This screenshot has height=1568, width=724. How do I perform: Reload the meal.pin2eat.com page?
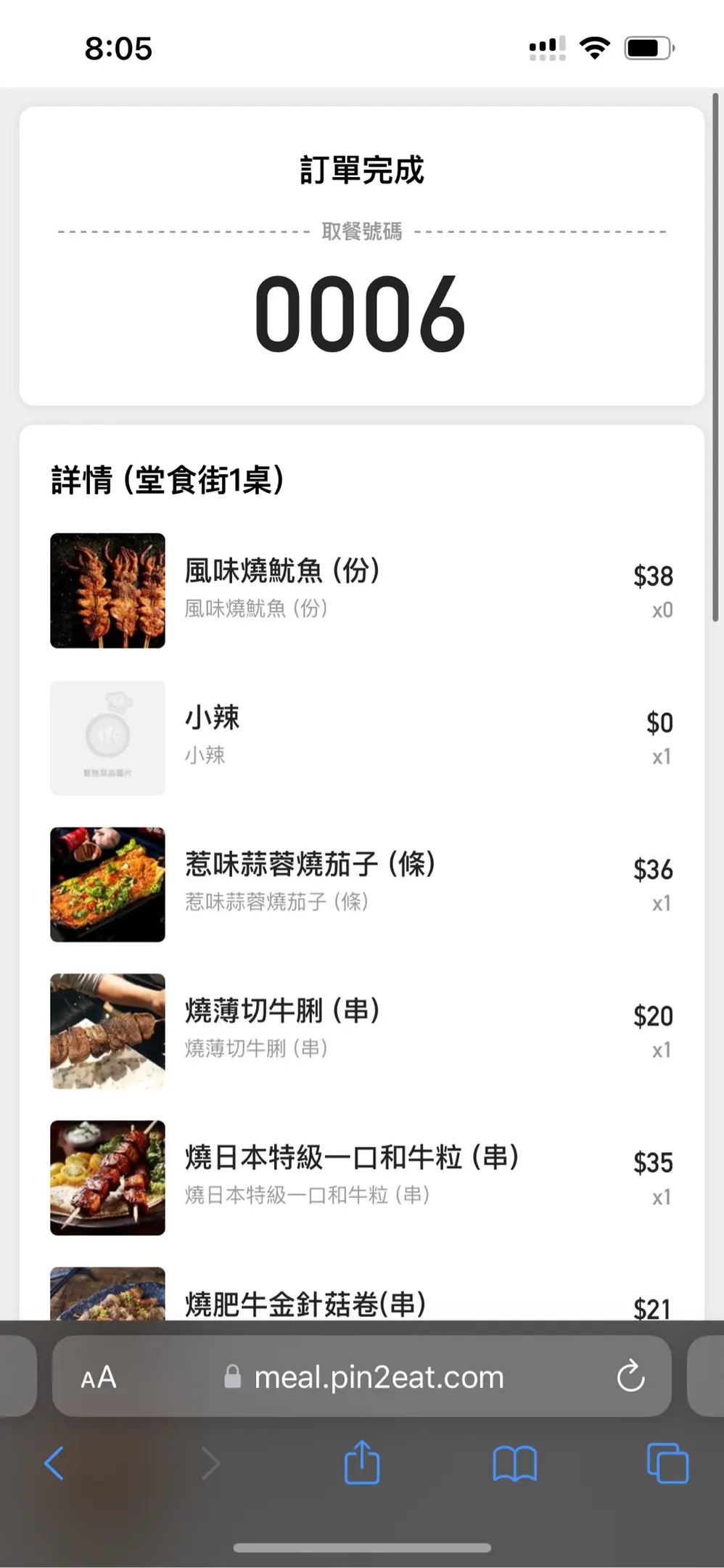pyautogui.click(x=630, y=1376)
